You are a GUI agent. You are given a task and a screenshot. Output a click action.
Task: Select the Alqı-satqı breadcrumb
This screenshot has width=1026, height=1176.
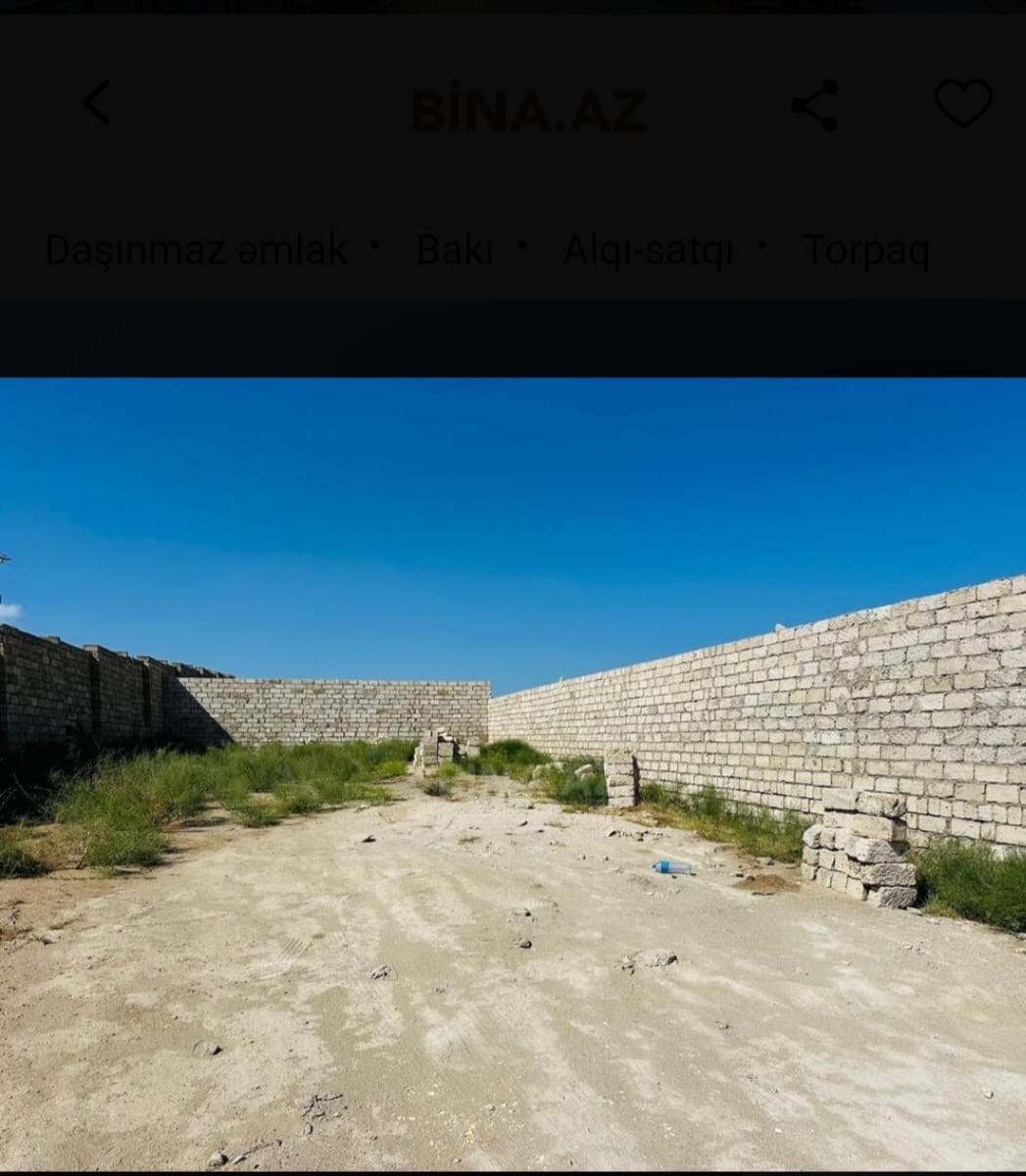[x=648, y=250]
